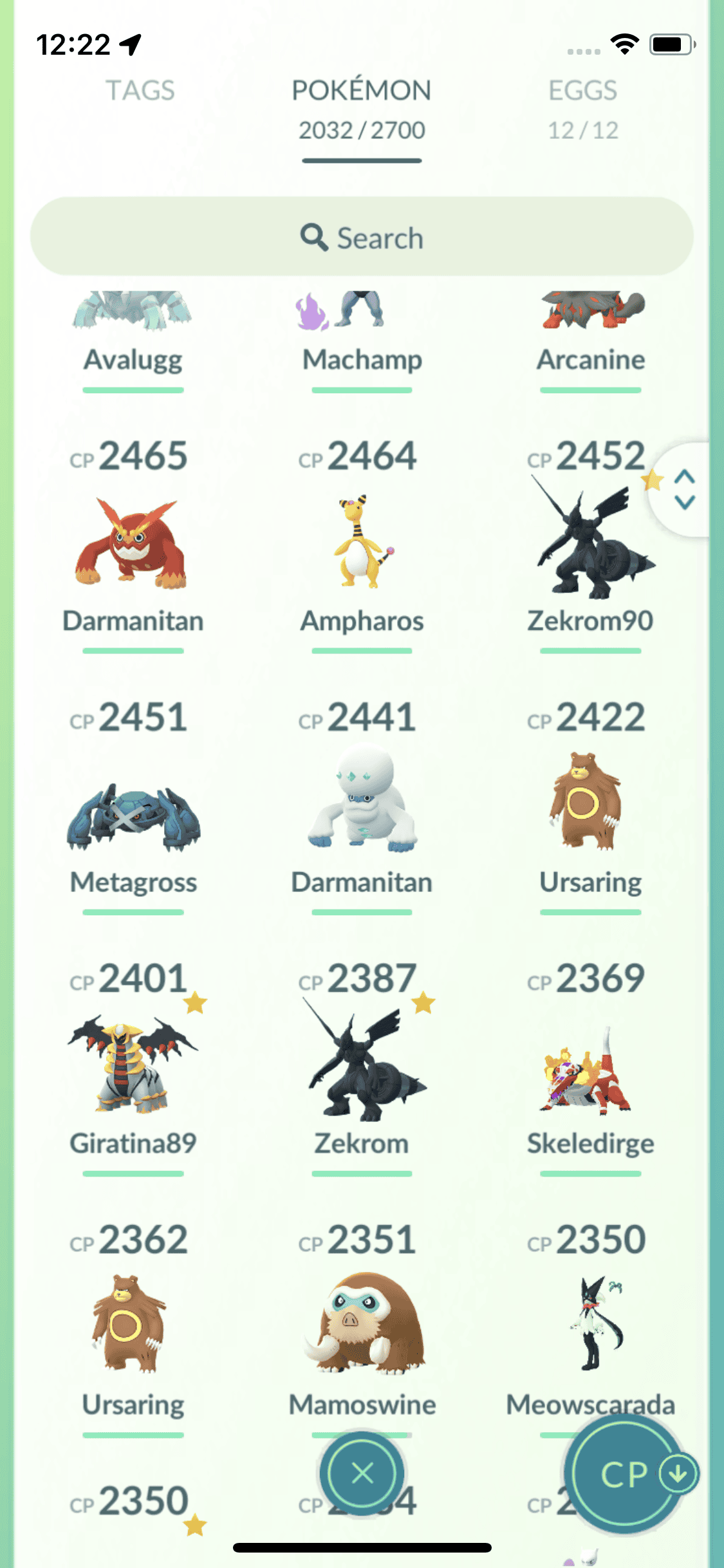Open Ursaring with CP 2422
The width and height of the screenshot is (724, 1568).
(590, 805)
